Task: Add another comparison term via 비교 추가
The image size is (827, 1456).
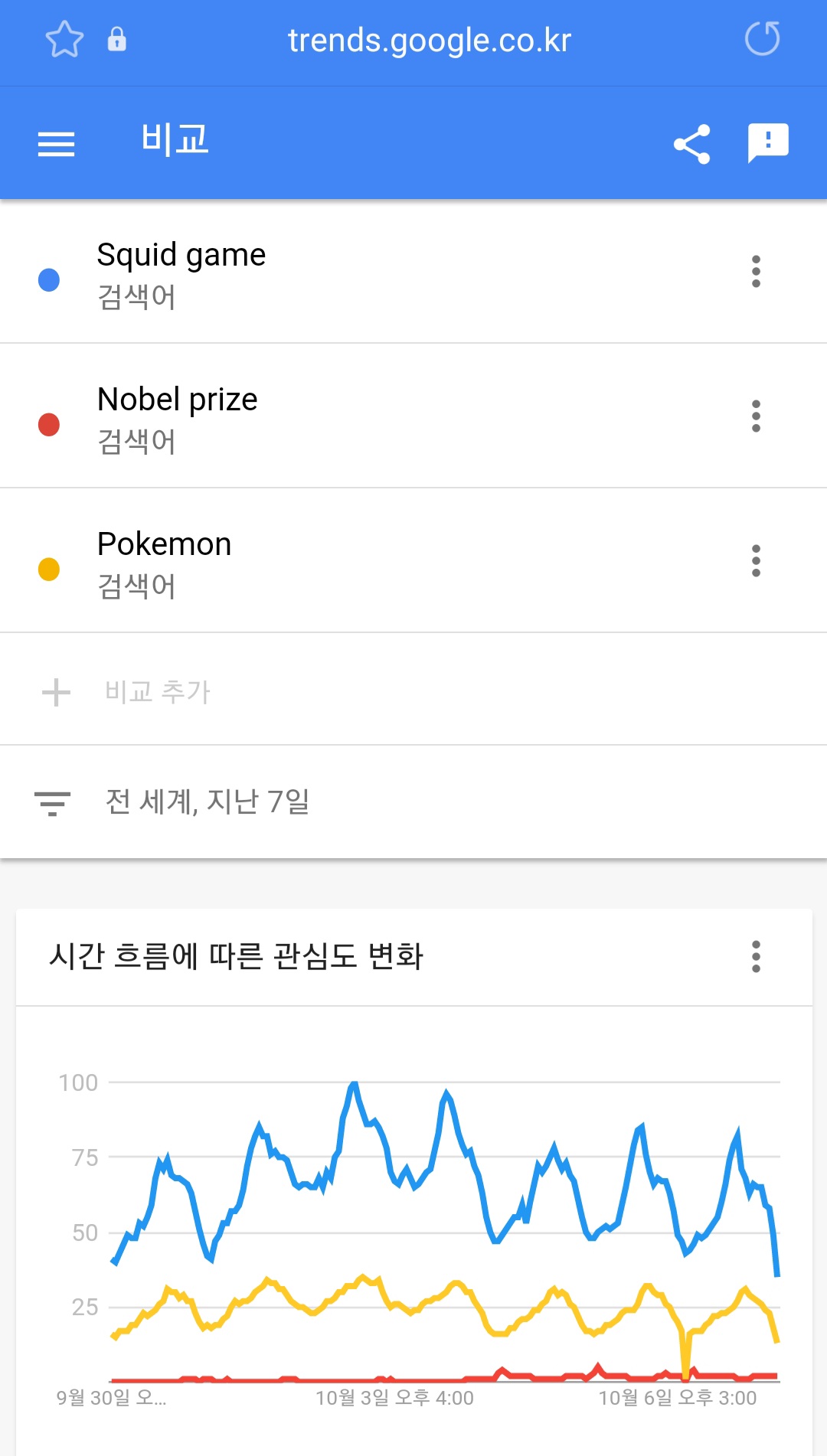Action: pyautogui.click(x=157, y=692)
